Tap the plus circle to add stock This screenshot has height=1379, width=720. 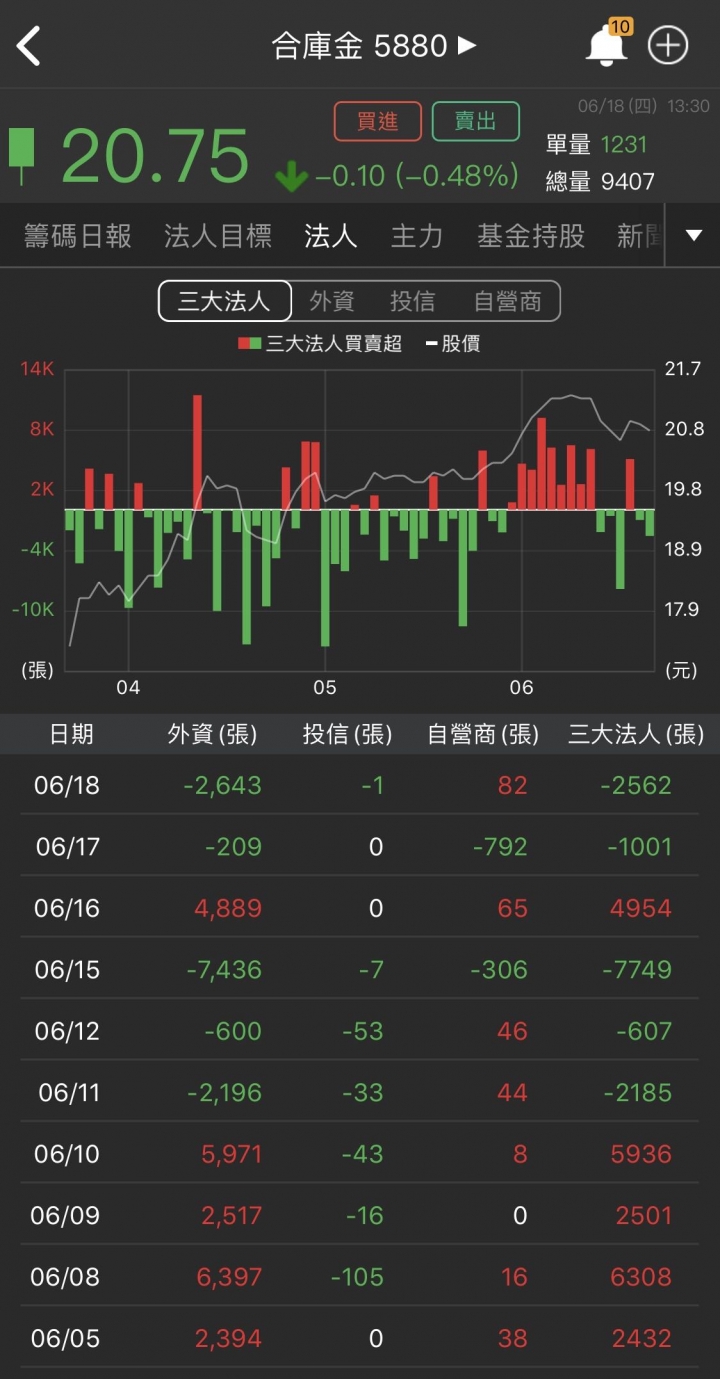click(x=668, y=45)
